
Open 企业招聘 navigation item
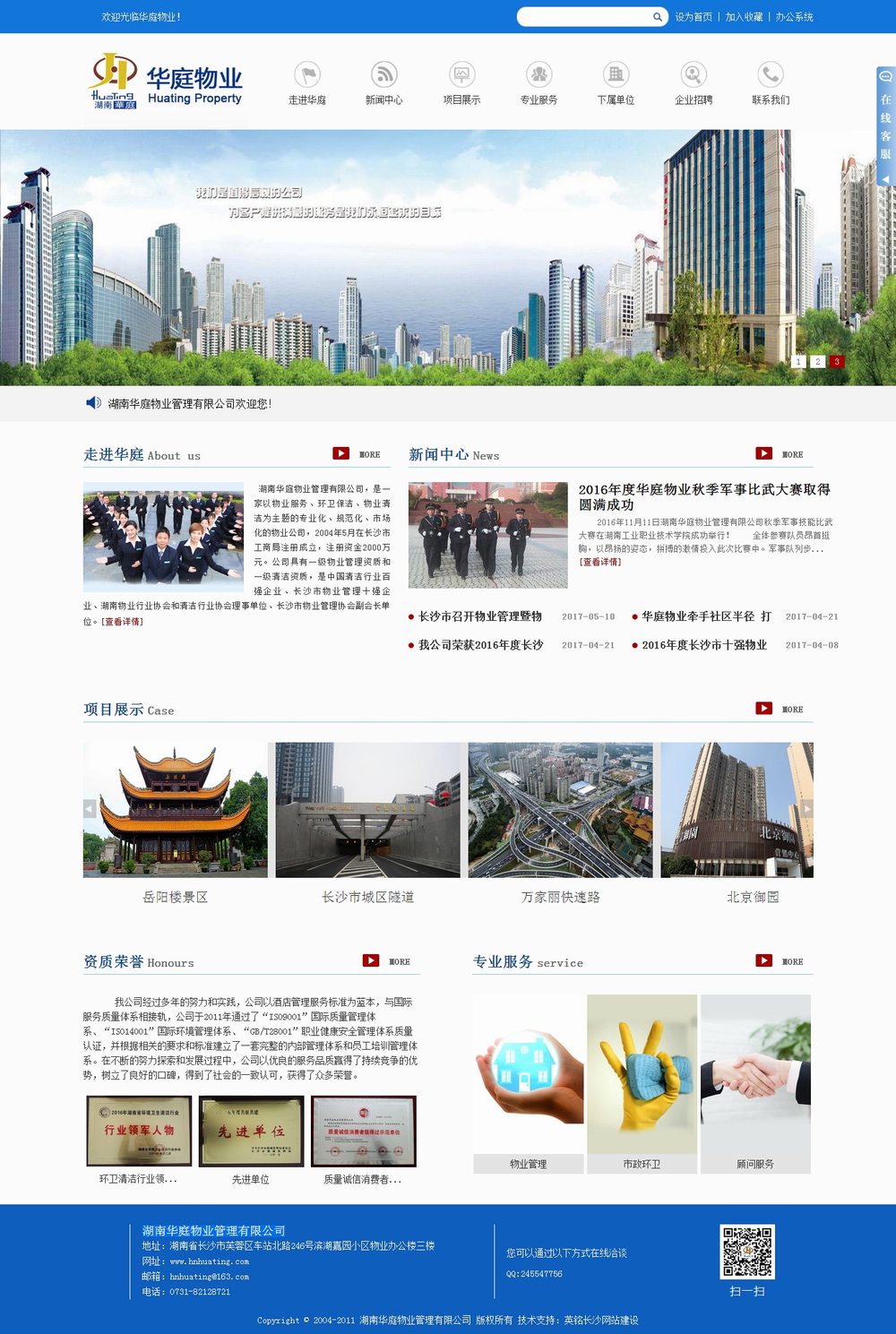pyautogui.click(x=694, y=83)
